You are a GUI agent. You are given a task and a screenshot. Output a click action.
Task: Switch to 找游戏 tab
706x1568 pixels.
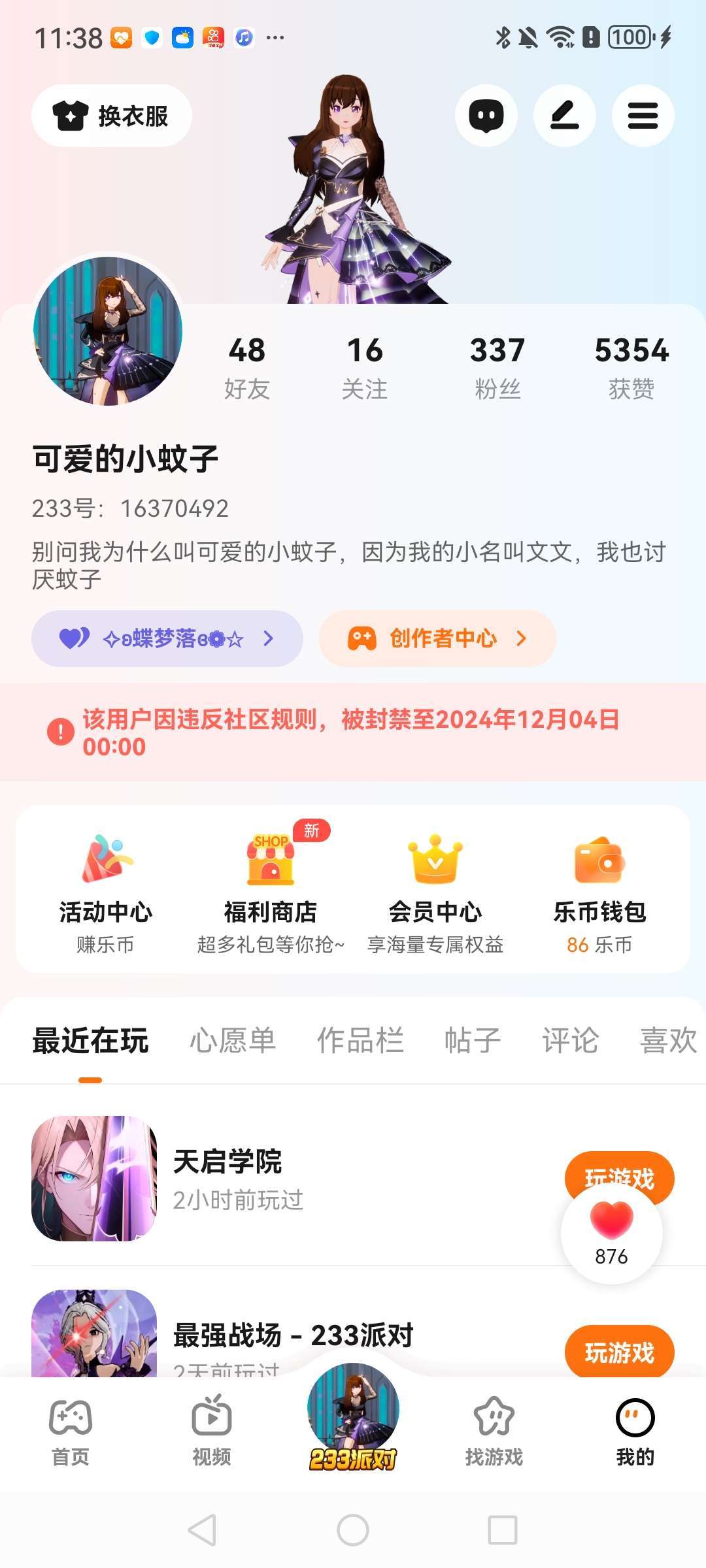[x=494, y=1429]
